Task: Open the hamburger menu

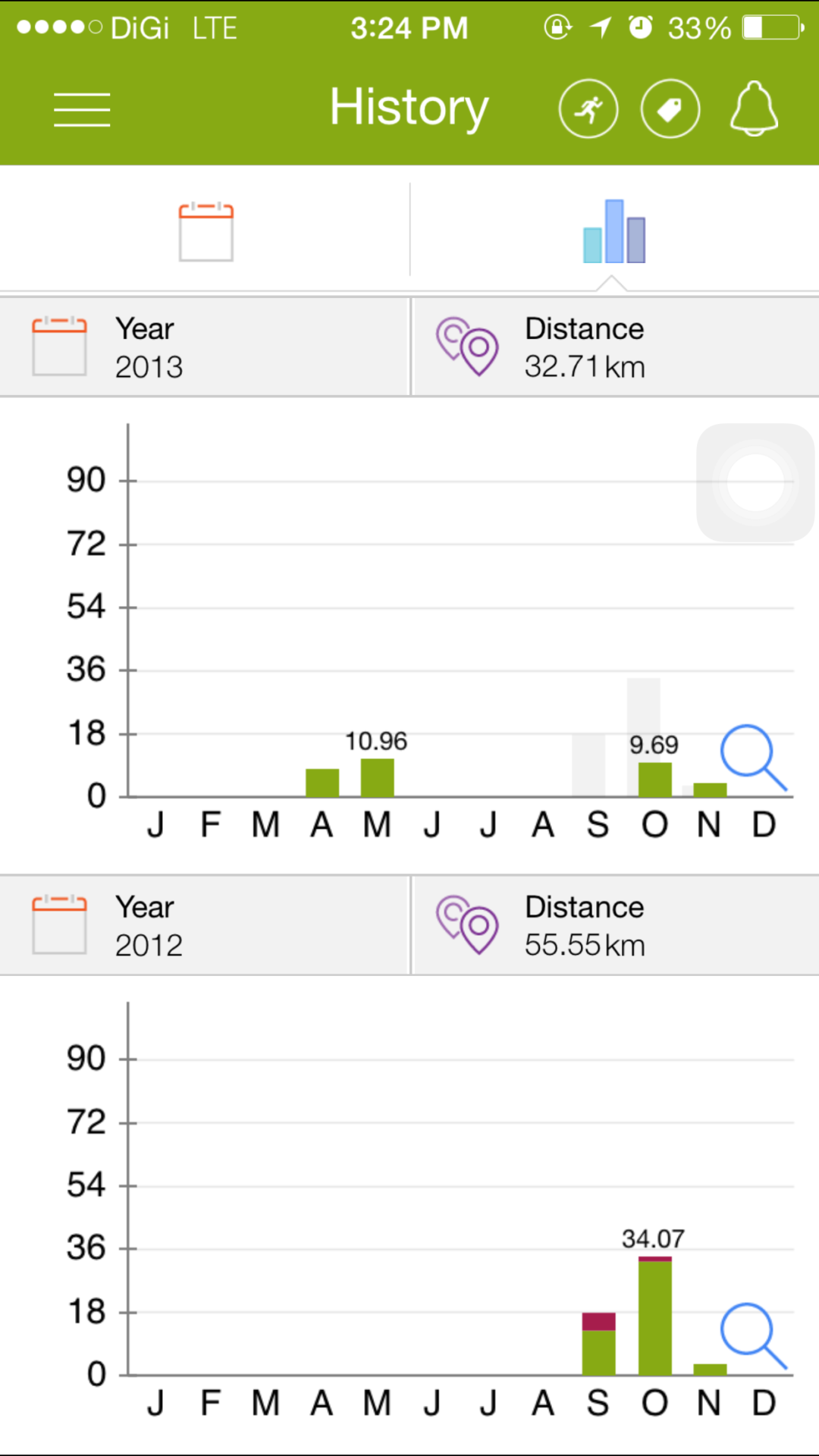Action: pyautogui.click(x=82, y=110)
